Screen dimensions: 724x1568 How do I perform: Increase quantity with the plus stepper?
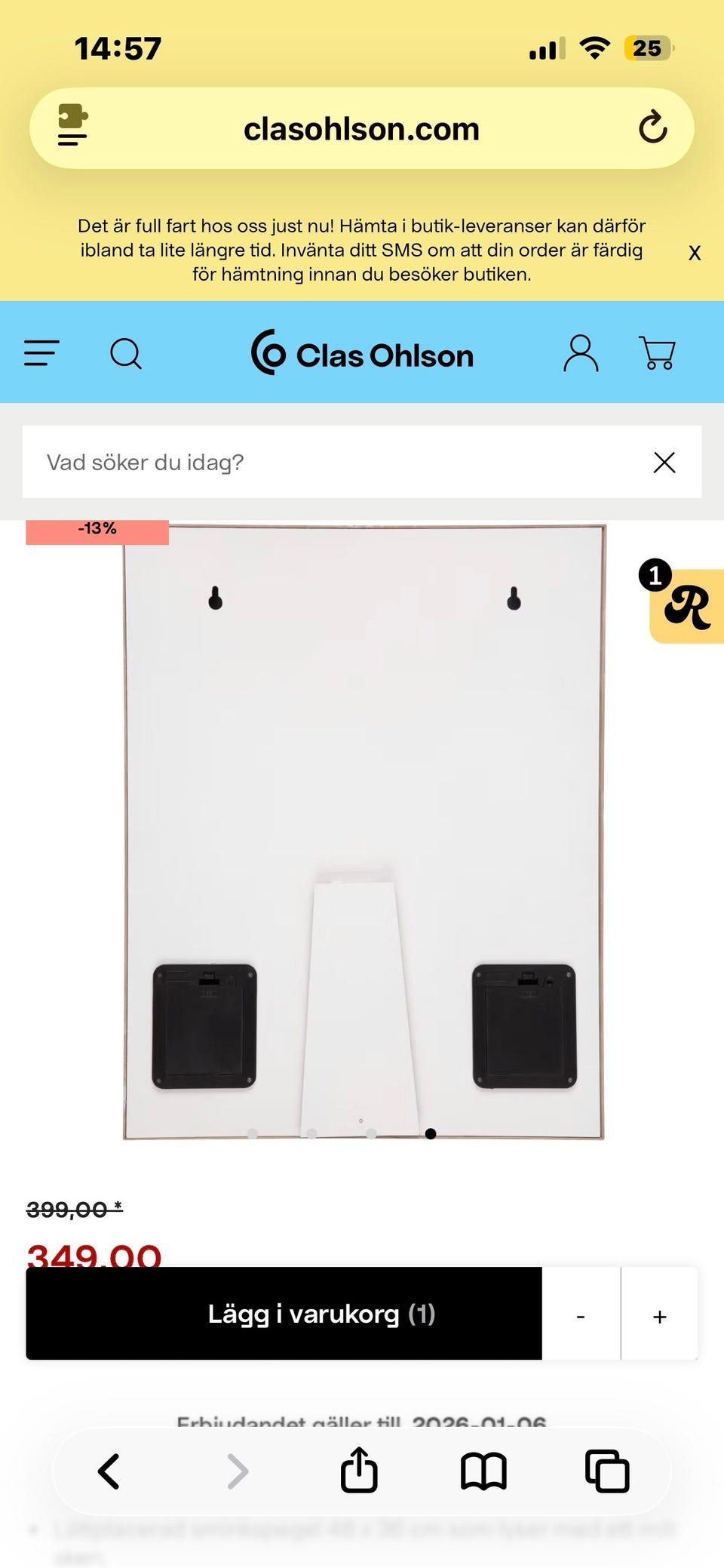(x=659, y=1314)
